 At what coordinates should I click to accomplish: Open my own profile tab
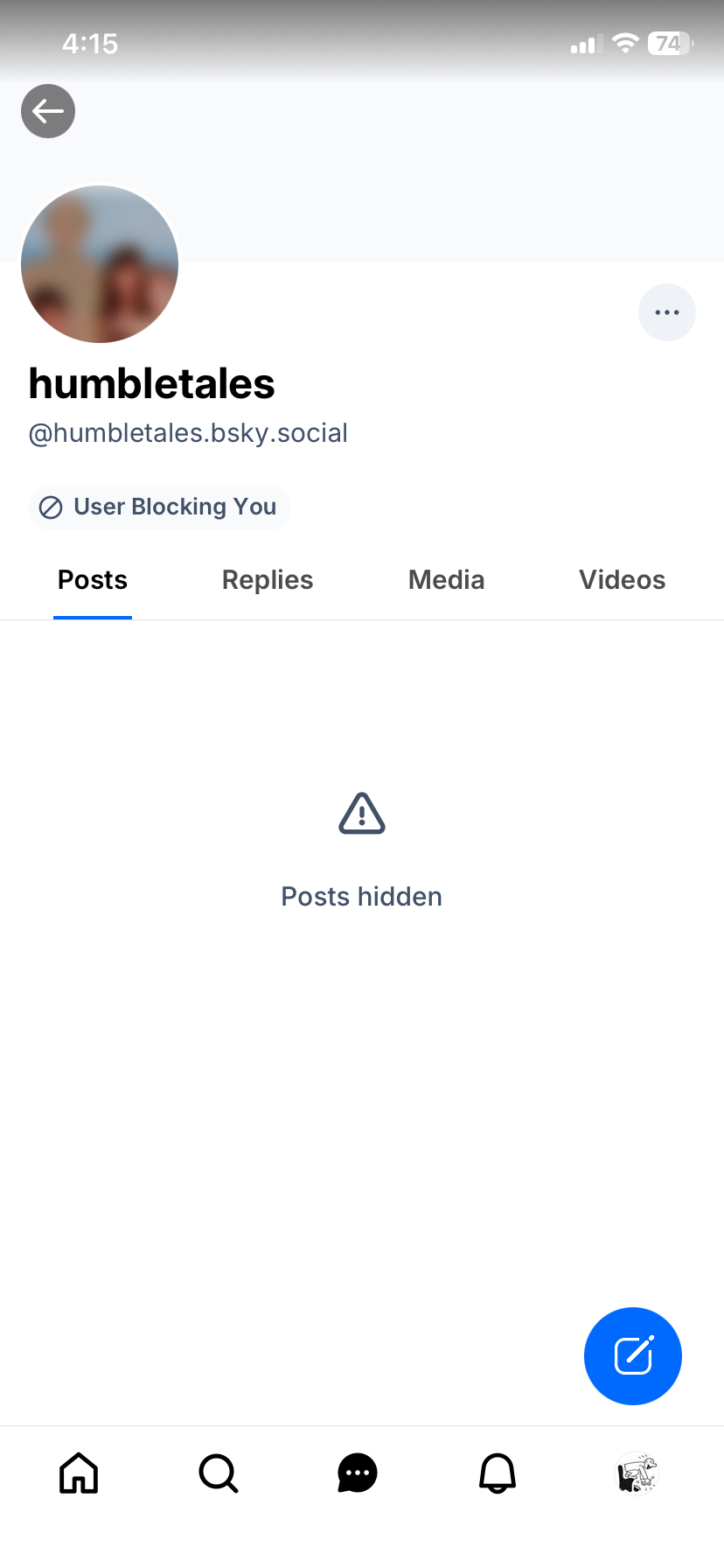637,1473
